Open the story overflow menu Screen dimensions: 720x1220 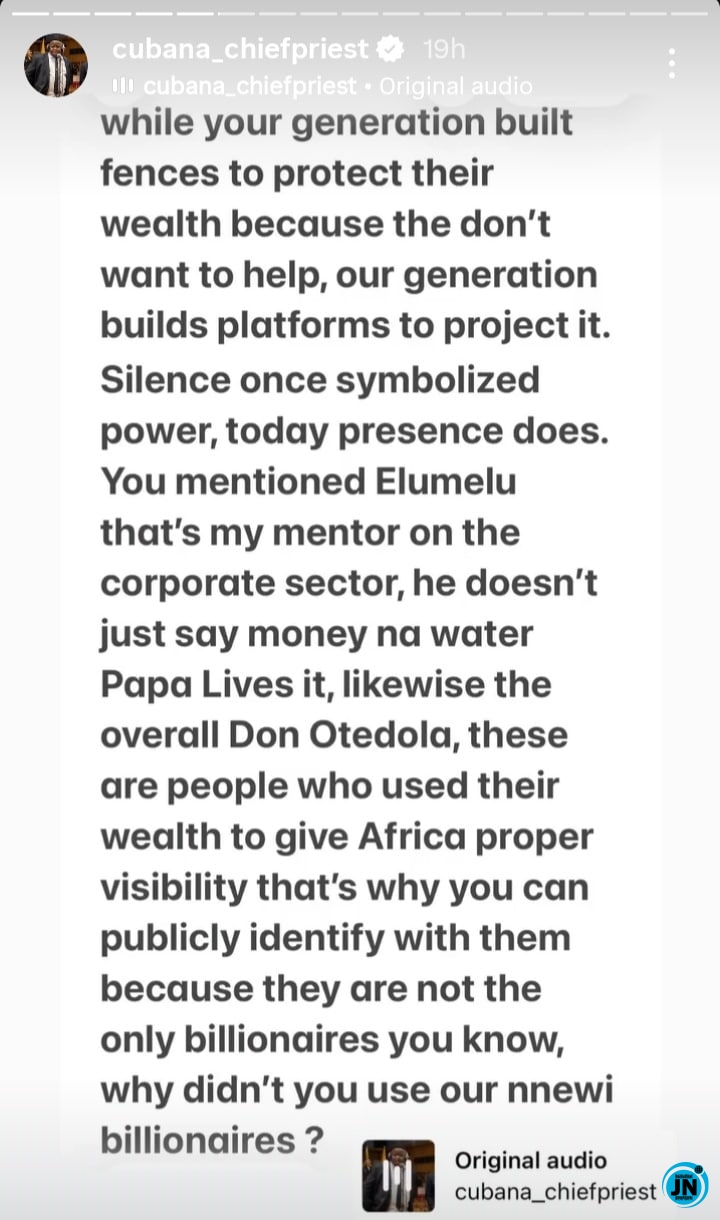tap(672, 63)
